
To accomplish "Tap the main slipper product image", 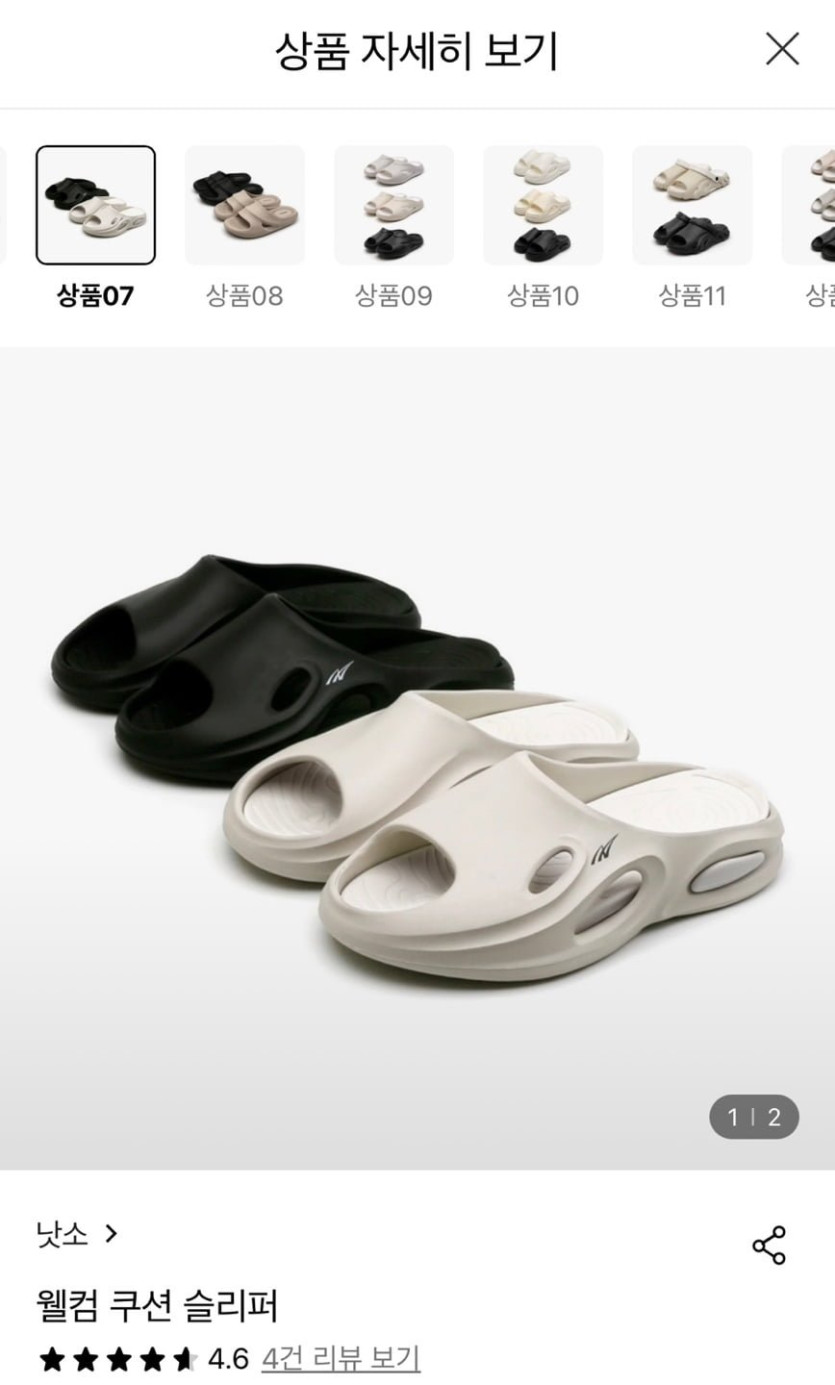I will pos(417,759).
